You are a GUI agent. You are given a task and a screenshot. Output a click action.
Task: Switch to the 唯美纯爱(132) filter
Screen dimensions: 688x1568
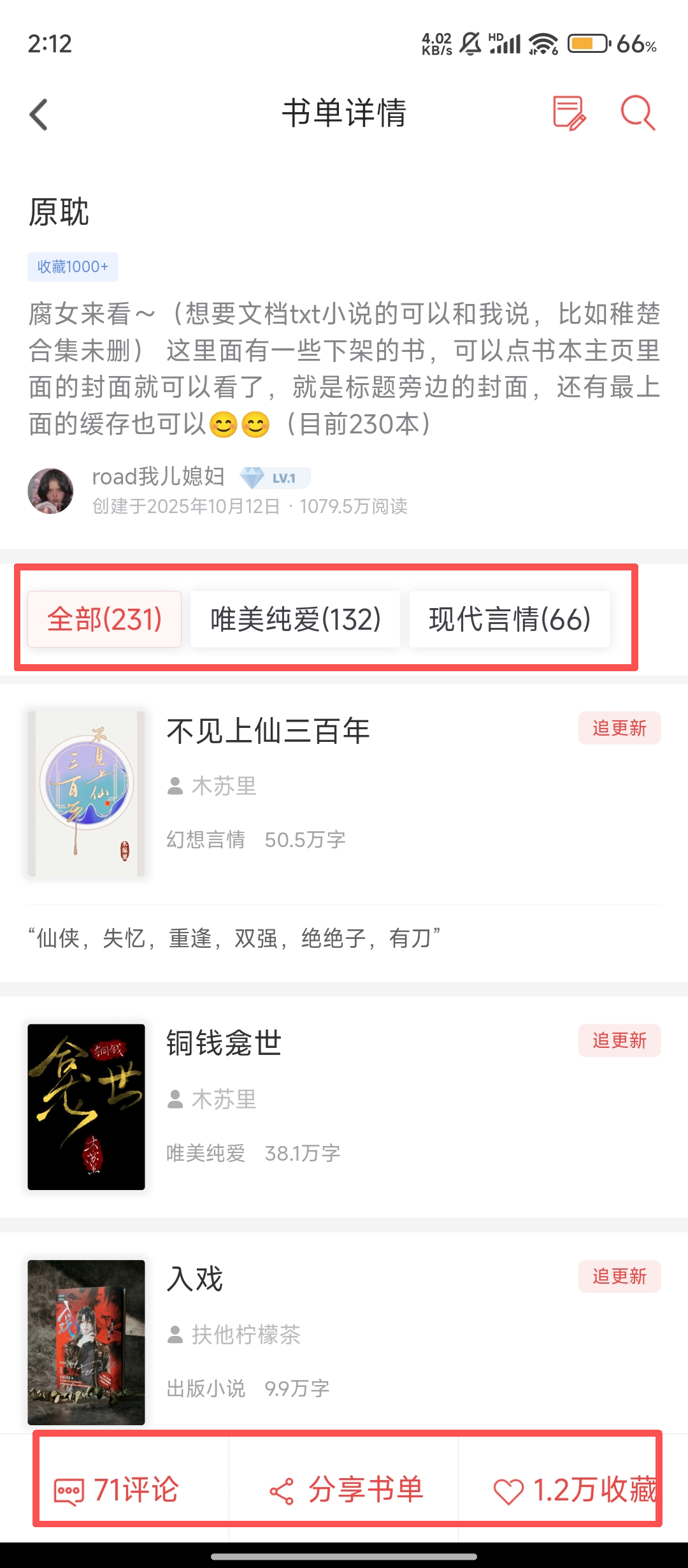coord(296,620)
